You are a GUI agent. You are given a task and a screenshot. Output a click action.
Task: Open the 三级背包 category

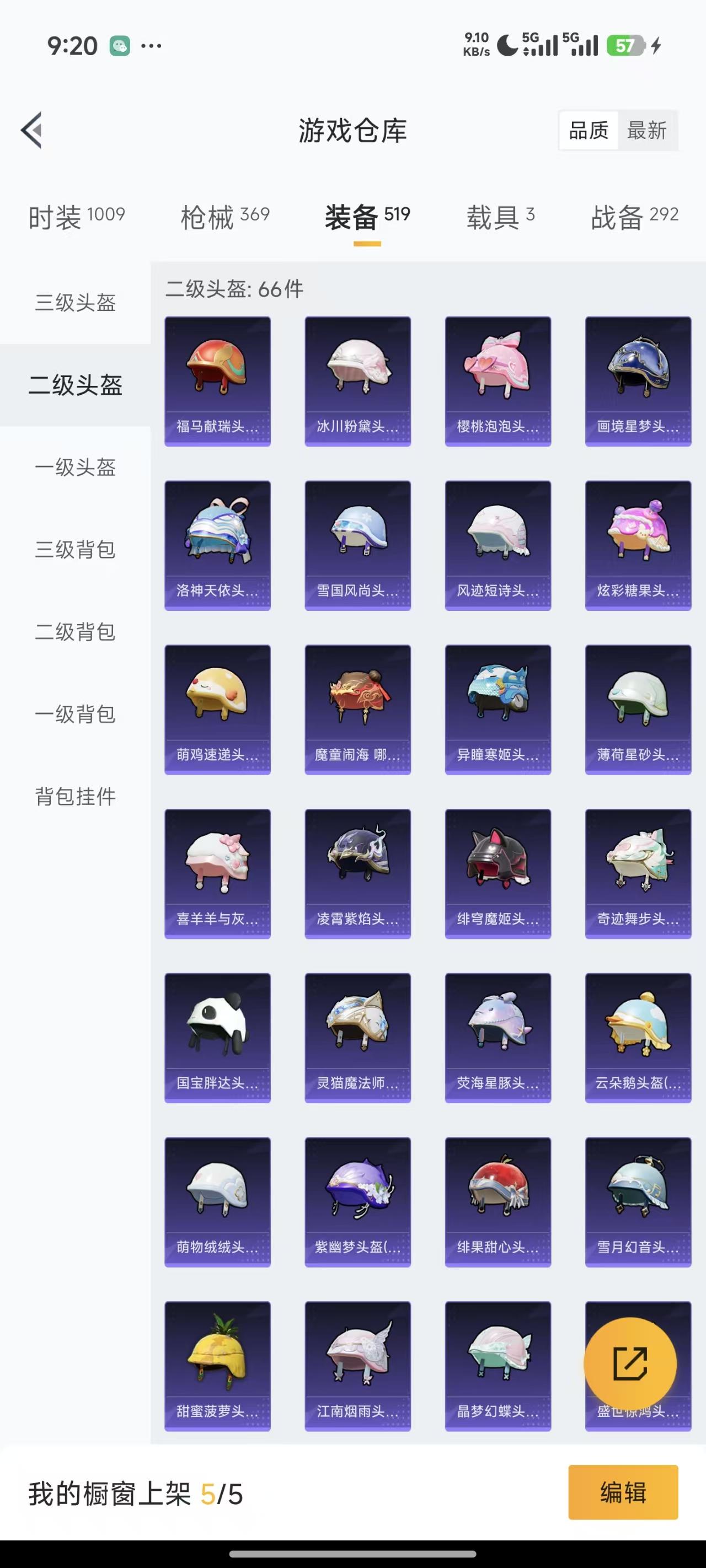tap(73, 550)
